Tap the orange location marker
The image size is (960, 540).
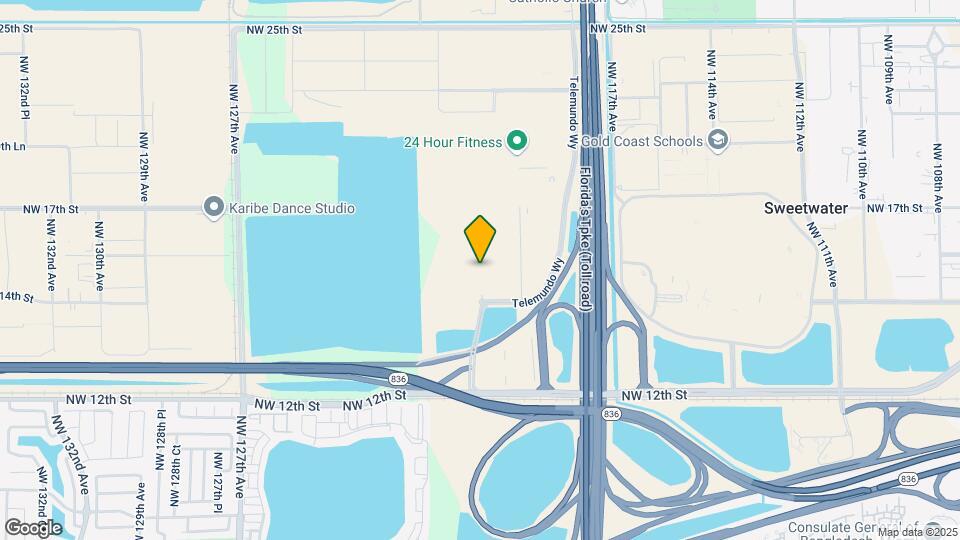click(x=481, y=239)
